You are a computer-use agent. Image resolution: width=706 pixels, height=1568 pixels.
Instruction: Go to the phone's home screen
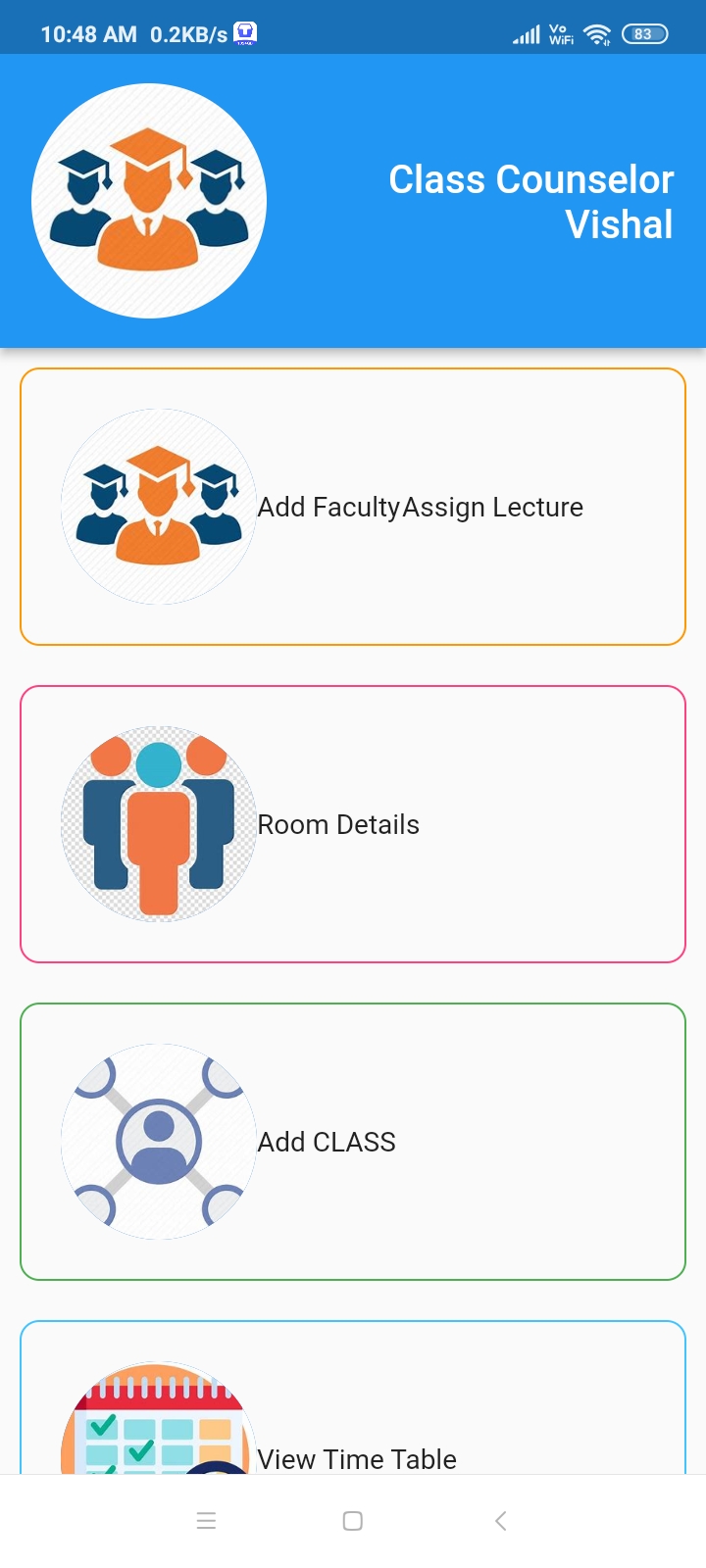coord(353,1521)
